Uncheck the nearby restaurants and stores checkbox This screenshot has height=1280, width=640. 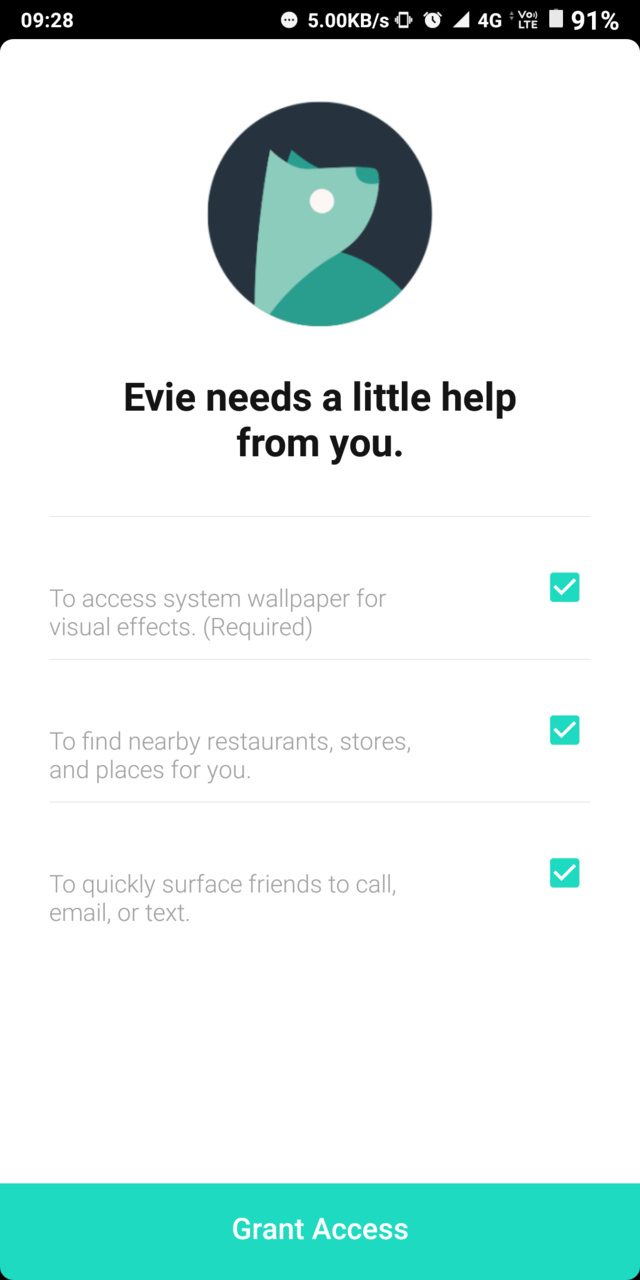pyautogui.click(x=565, y=730)
